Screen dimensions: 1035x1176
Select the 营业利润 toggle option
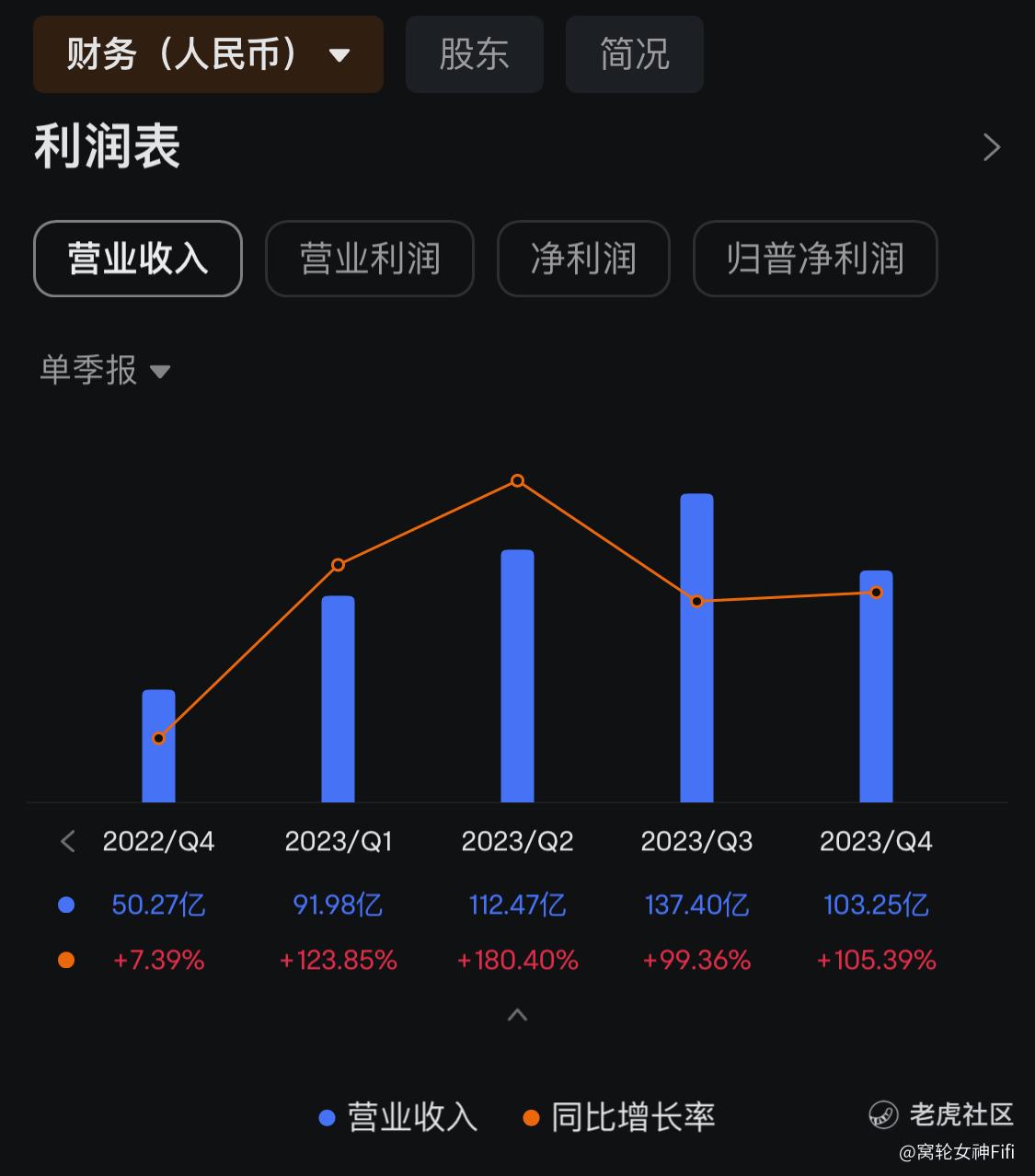[x=369, y=259]
